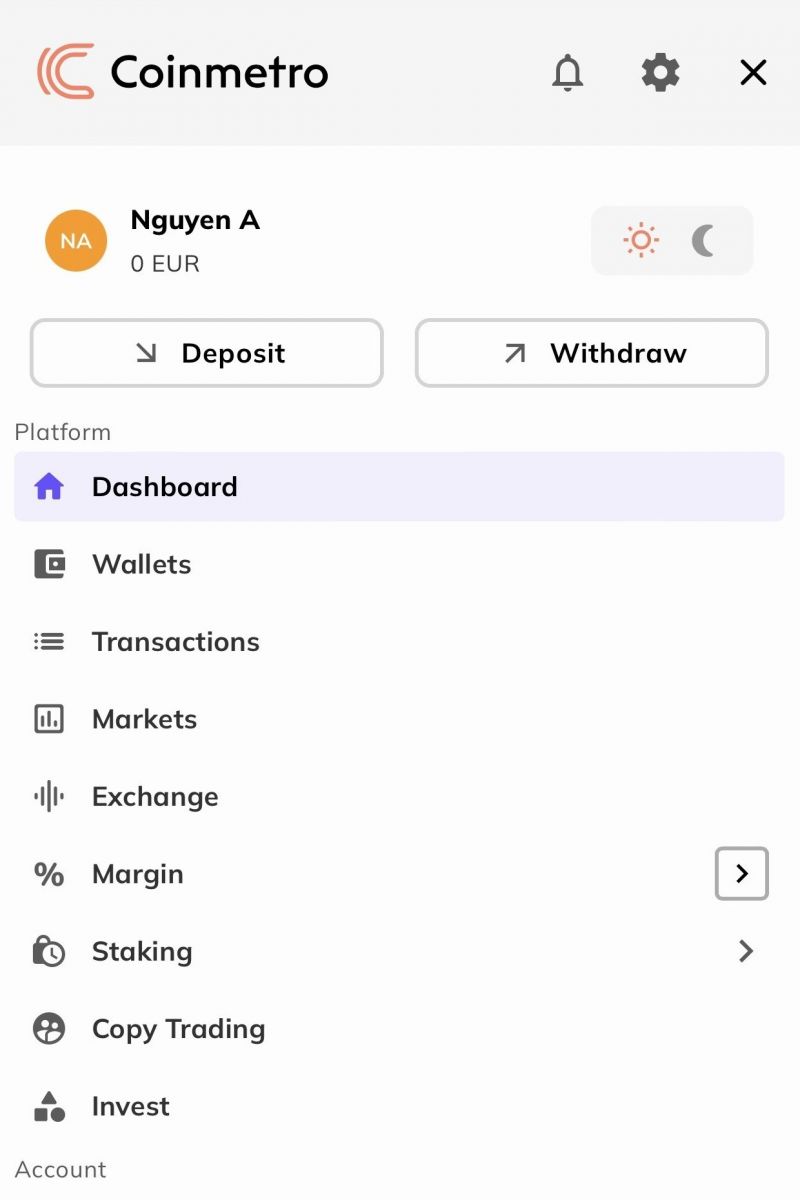Click the Withdraw button
The image size is (800, 1200).
click(590, 353)
